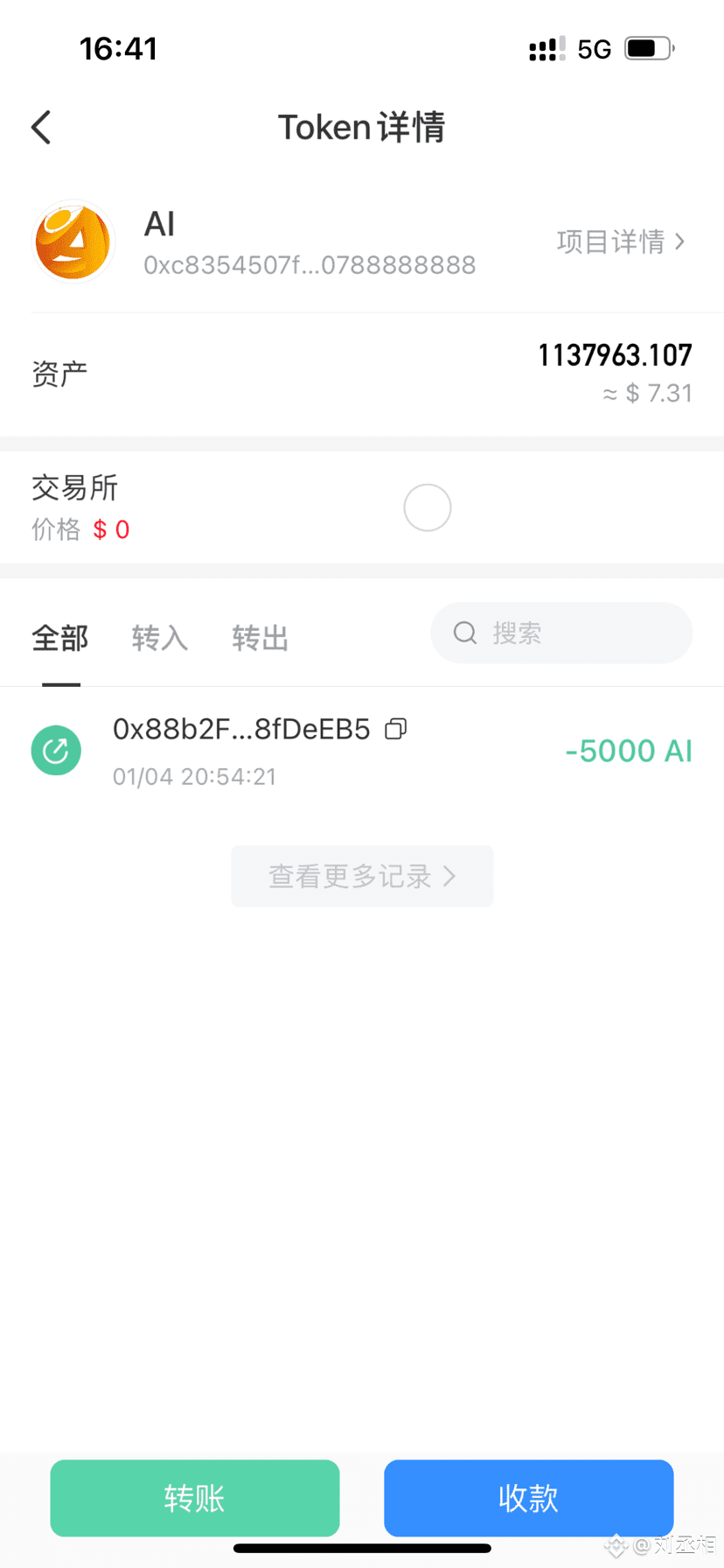
Task: Open the -5000 AI transaction record
Action: (362, 751)
